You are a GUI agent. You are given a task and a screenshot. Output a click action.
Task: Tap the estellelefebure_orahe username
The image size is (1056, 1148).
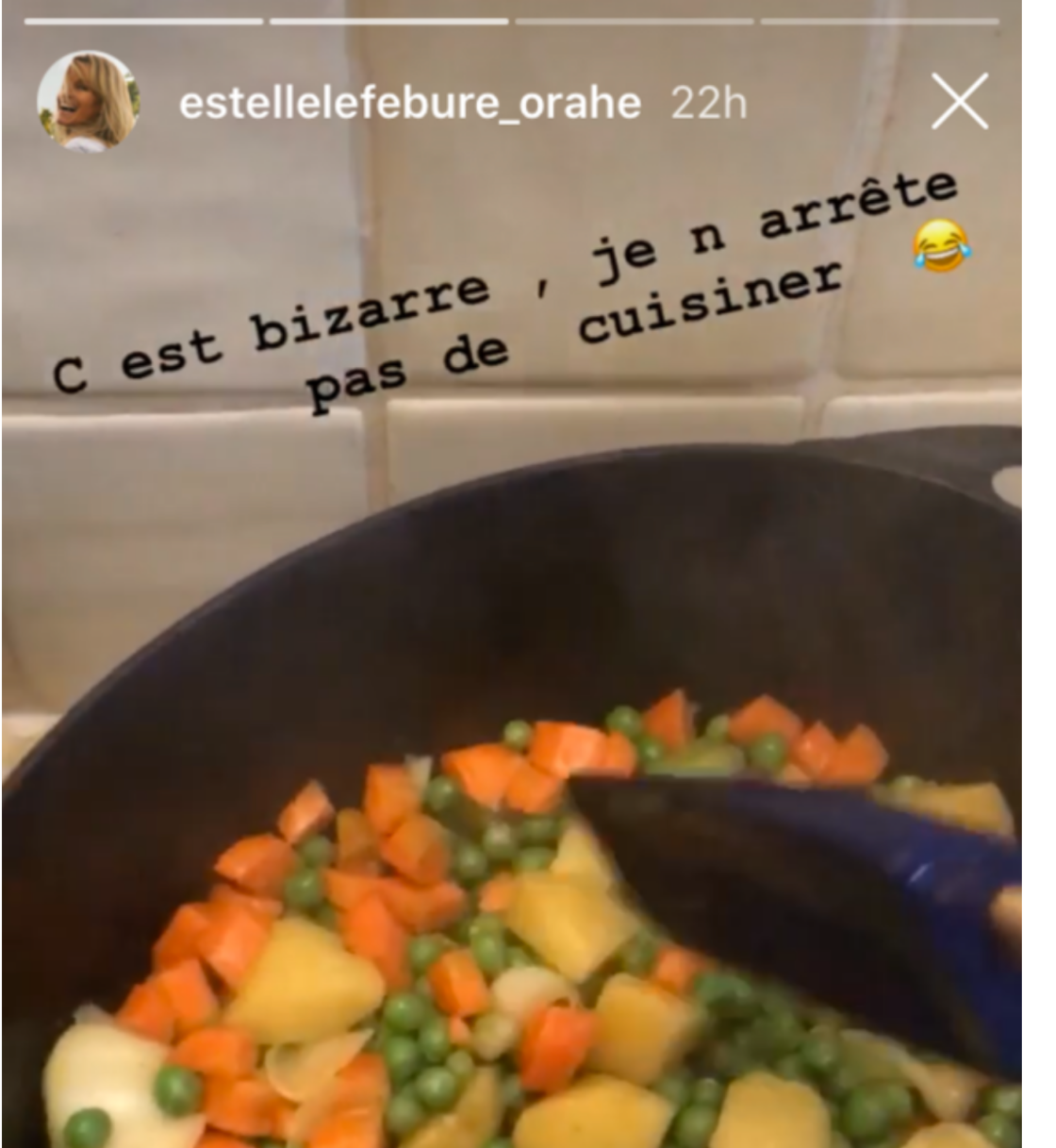[409, 102]
